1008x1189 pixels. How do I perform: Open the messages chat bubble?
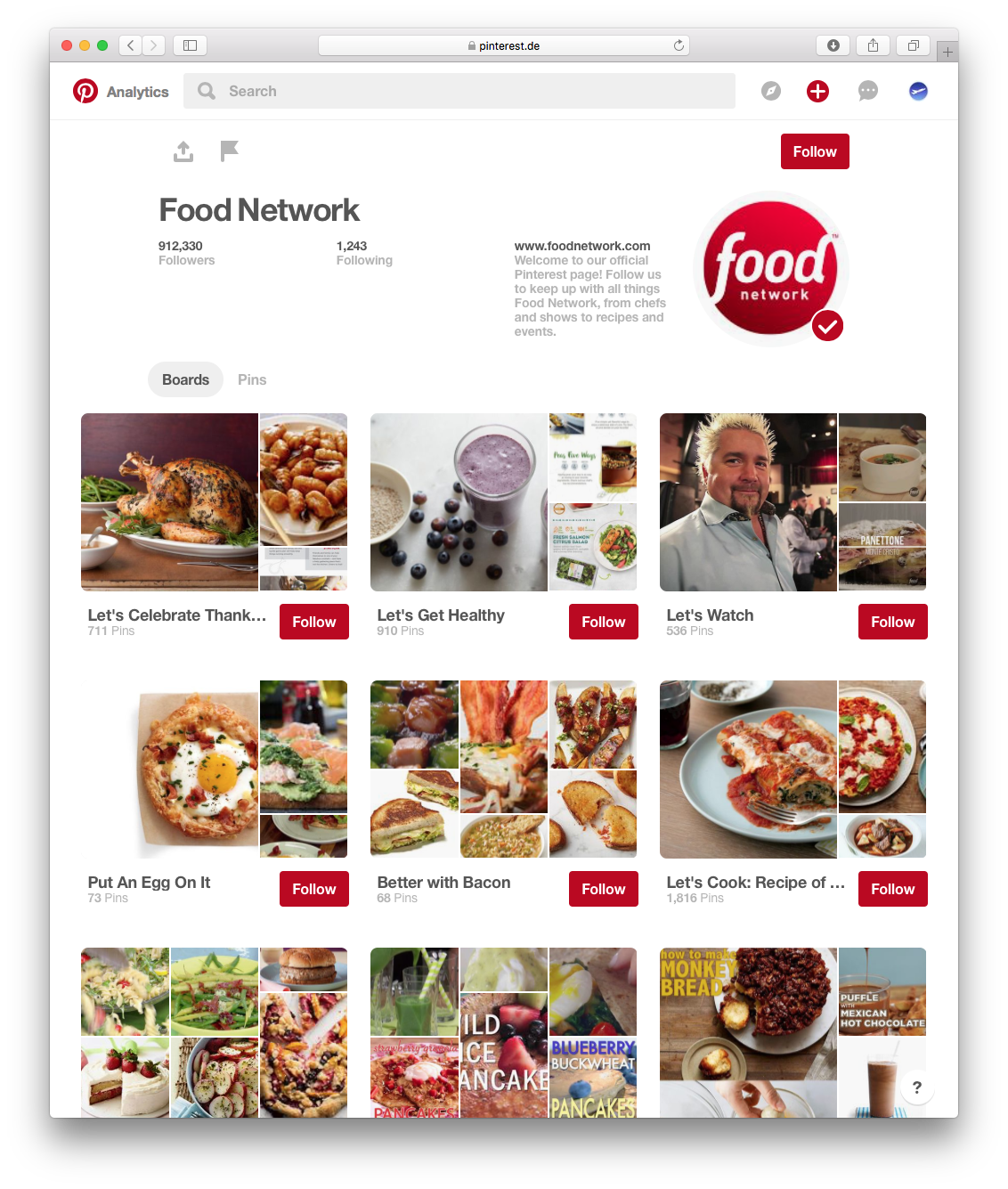click(x=867, y=91)
